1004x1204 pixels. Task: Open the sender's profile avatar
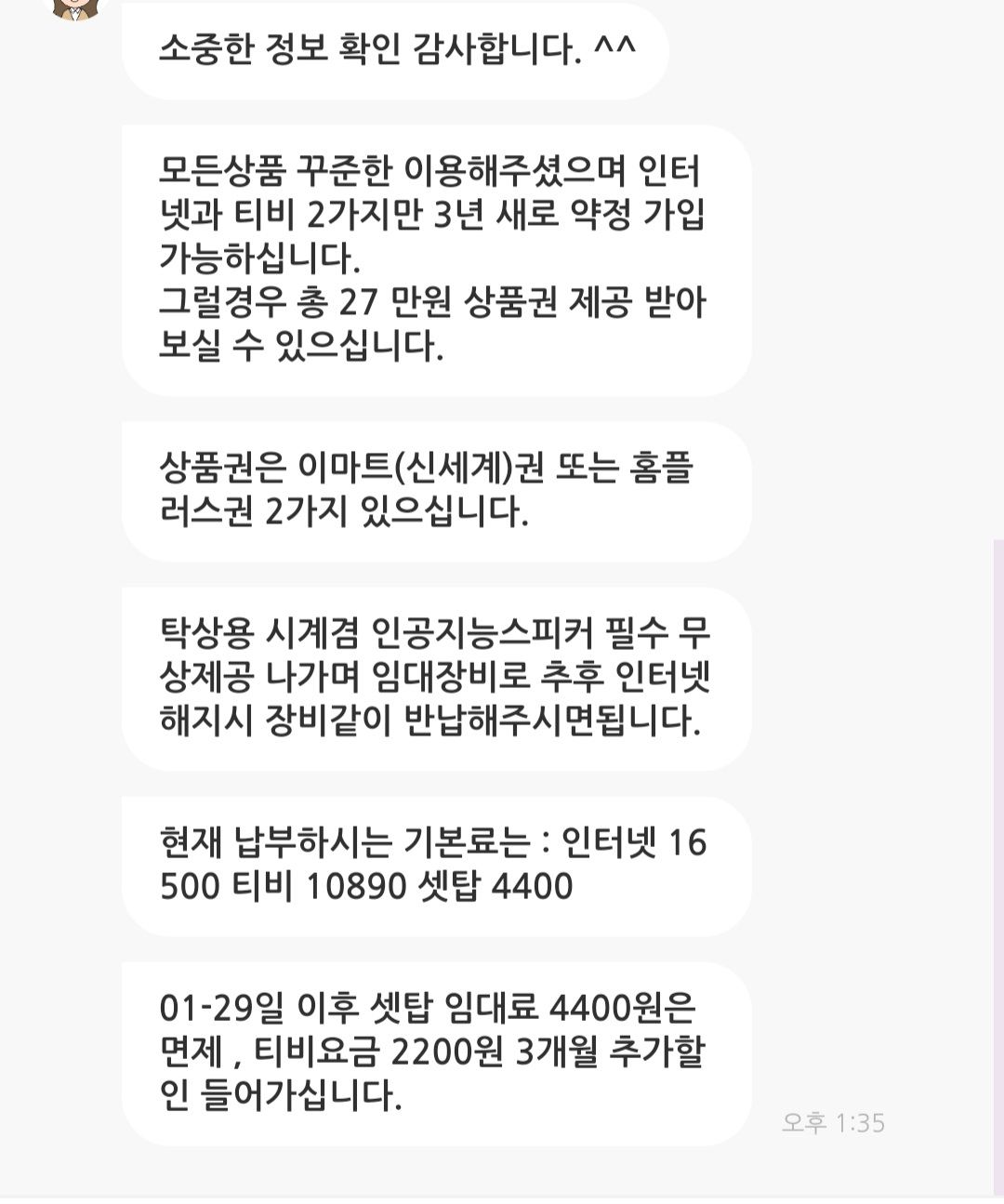[76, 7]
